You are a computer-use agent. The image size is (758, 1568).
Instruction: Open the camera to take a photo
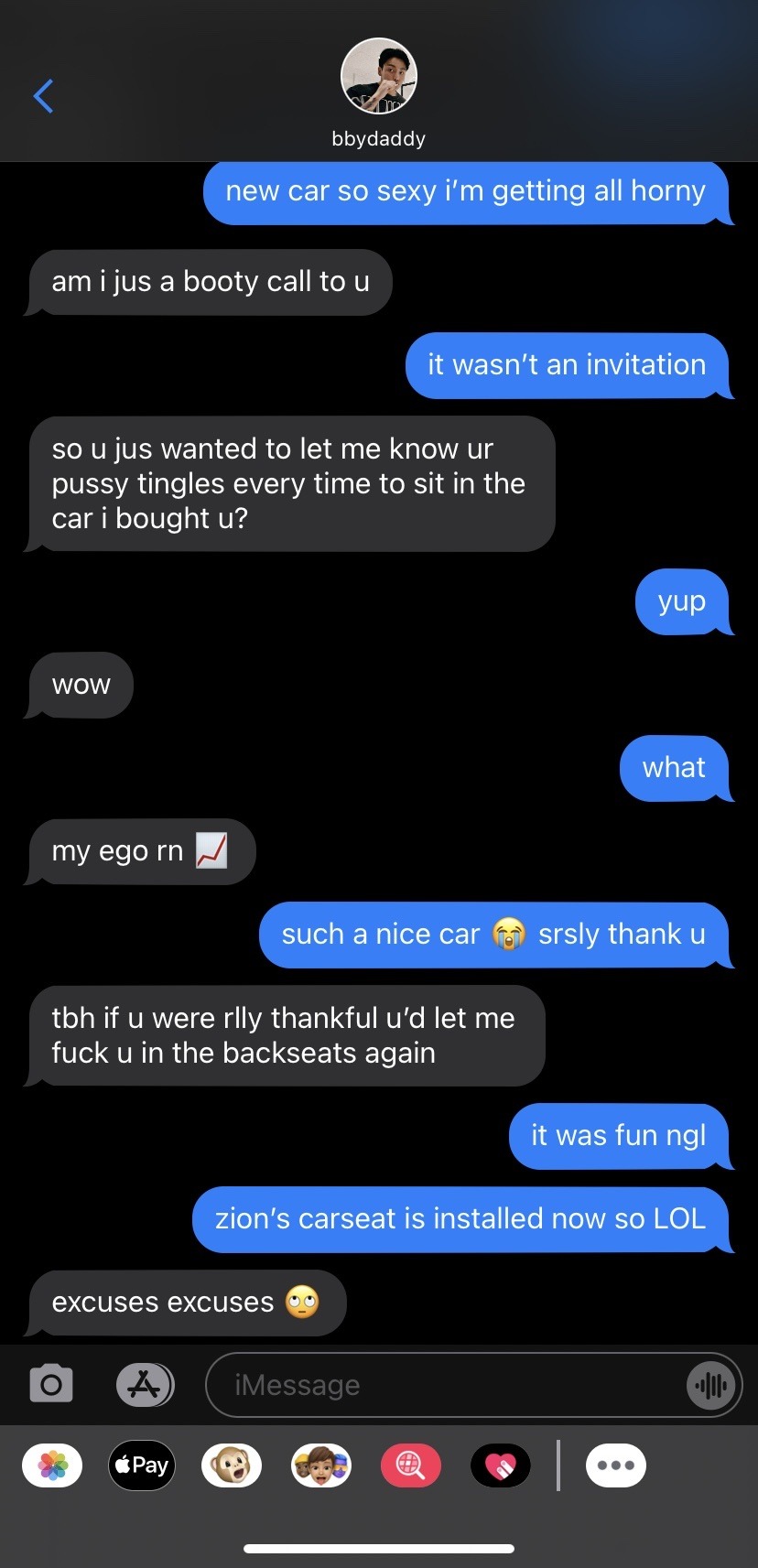click(x=51, y=1383)
